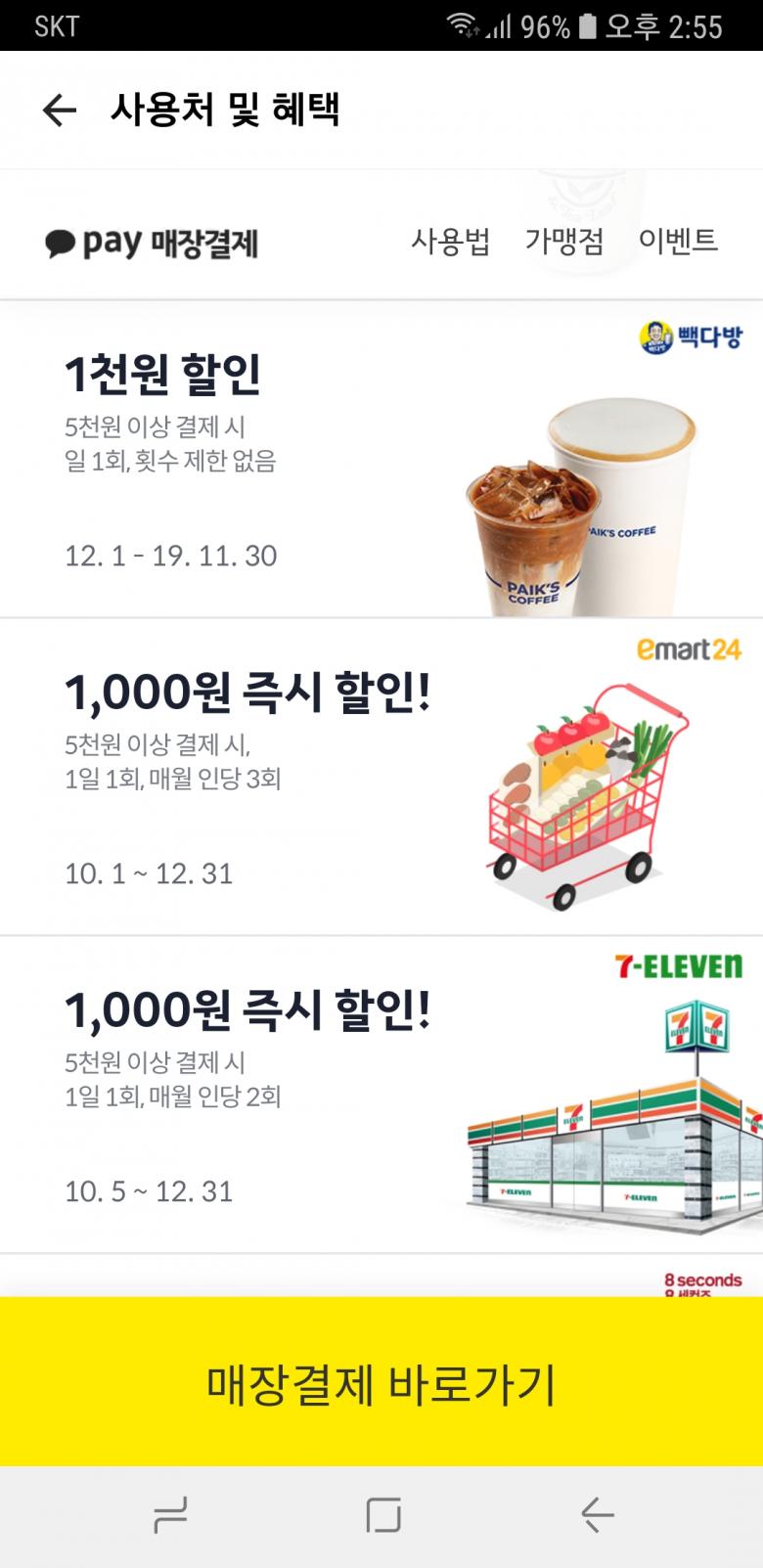763x1568 pixels.
Task: Tap the 매장결제 바로가기 button
Action: pos(381,1383)
